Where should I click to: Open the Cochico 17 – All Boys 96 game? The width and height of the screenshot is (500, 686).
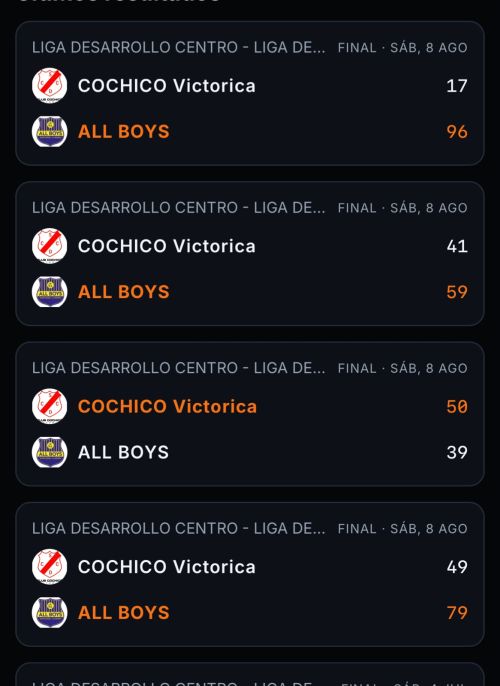(x=250, y=93)
